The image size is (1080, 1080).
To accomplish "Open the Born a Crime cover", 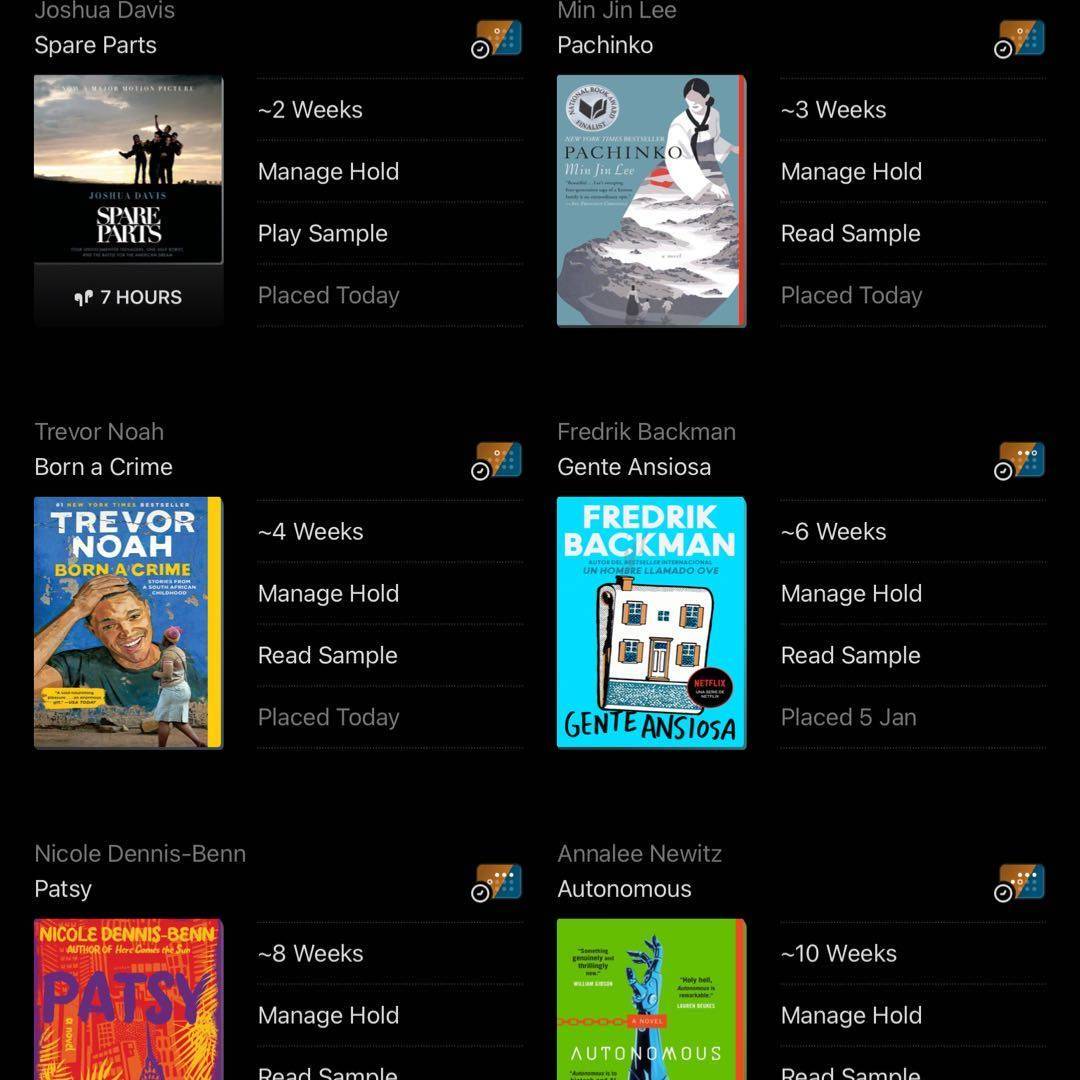I will coord(128,622).
